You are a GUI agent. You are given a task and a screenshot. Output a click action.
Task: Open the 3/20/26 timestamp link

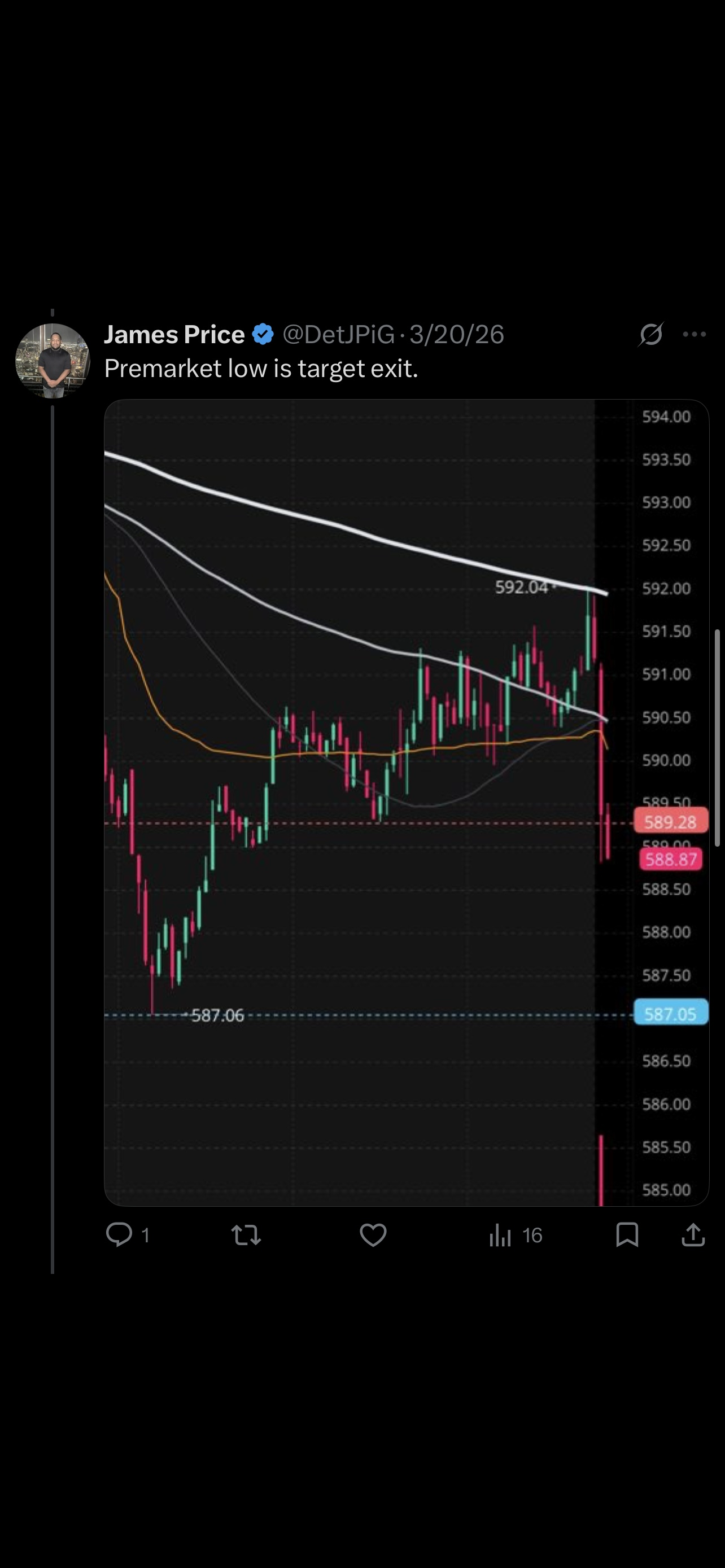tap(457, 334)
